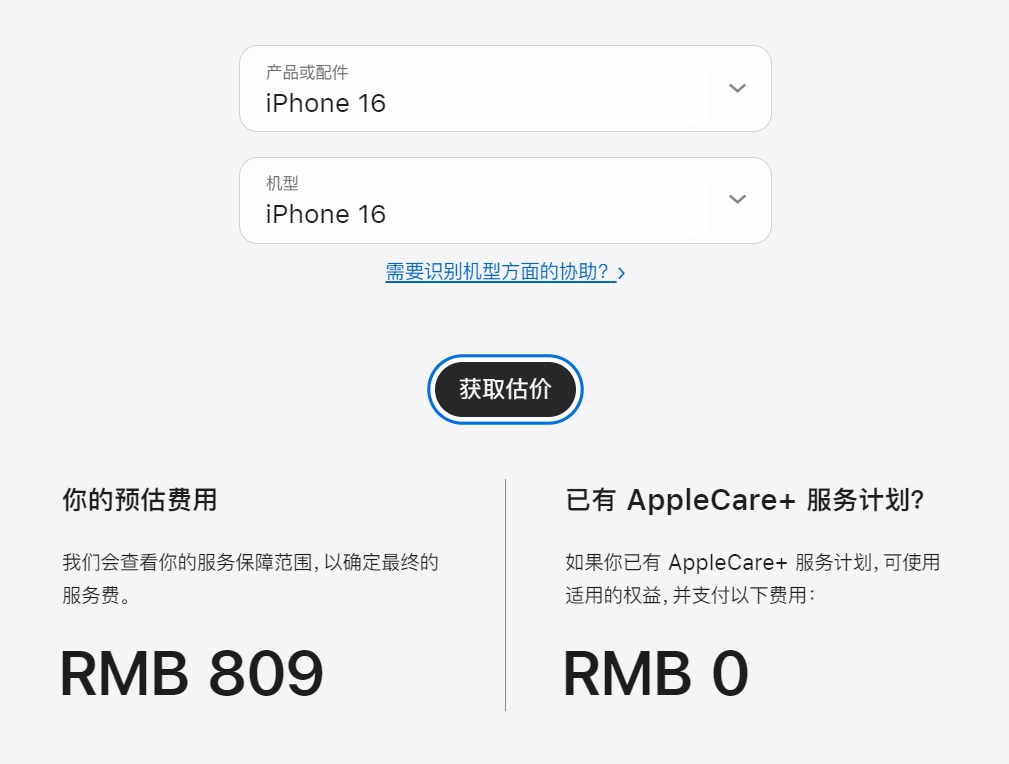Viewport: 1009px width, 764px height.
Task: Open the 产品或配件 dropdown
Action: (x=505, y=89)
